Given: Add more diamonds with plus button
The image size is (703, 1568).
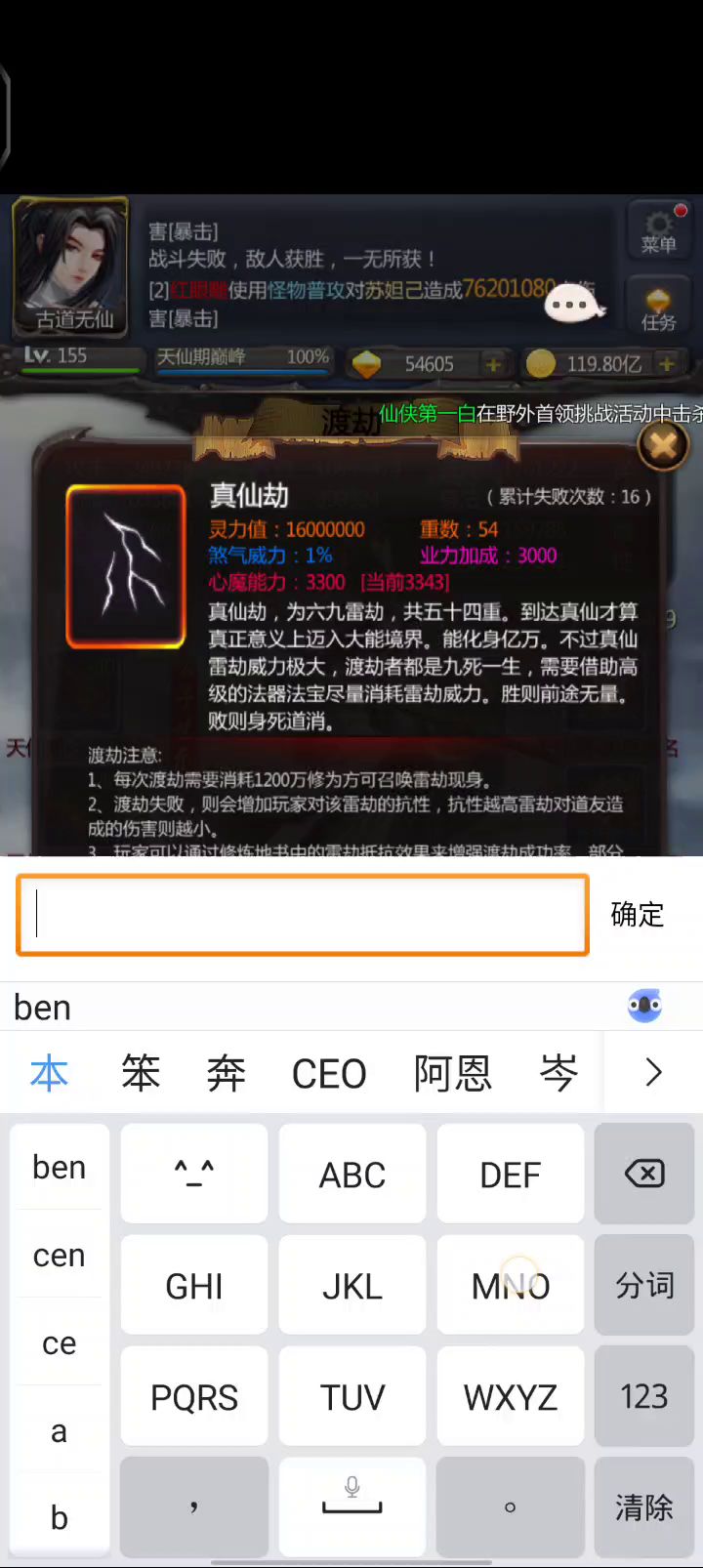Looking at the screenshot, I should (494, 364).
